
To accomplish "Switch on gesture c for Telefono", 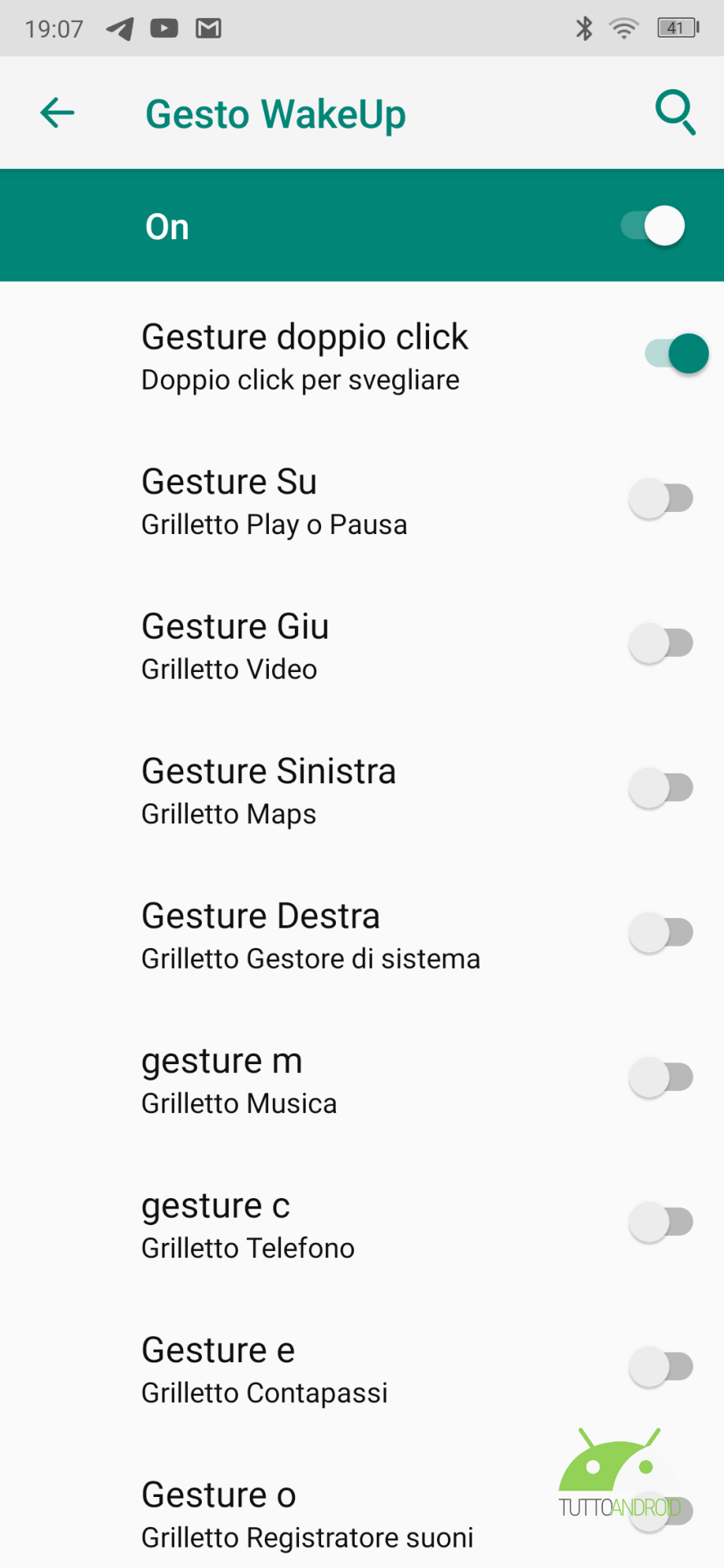I will (x=661, y=1222).
